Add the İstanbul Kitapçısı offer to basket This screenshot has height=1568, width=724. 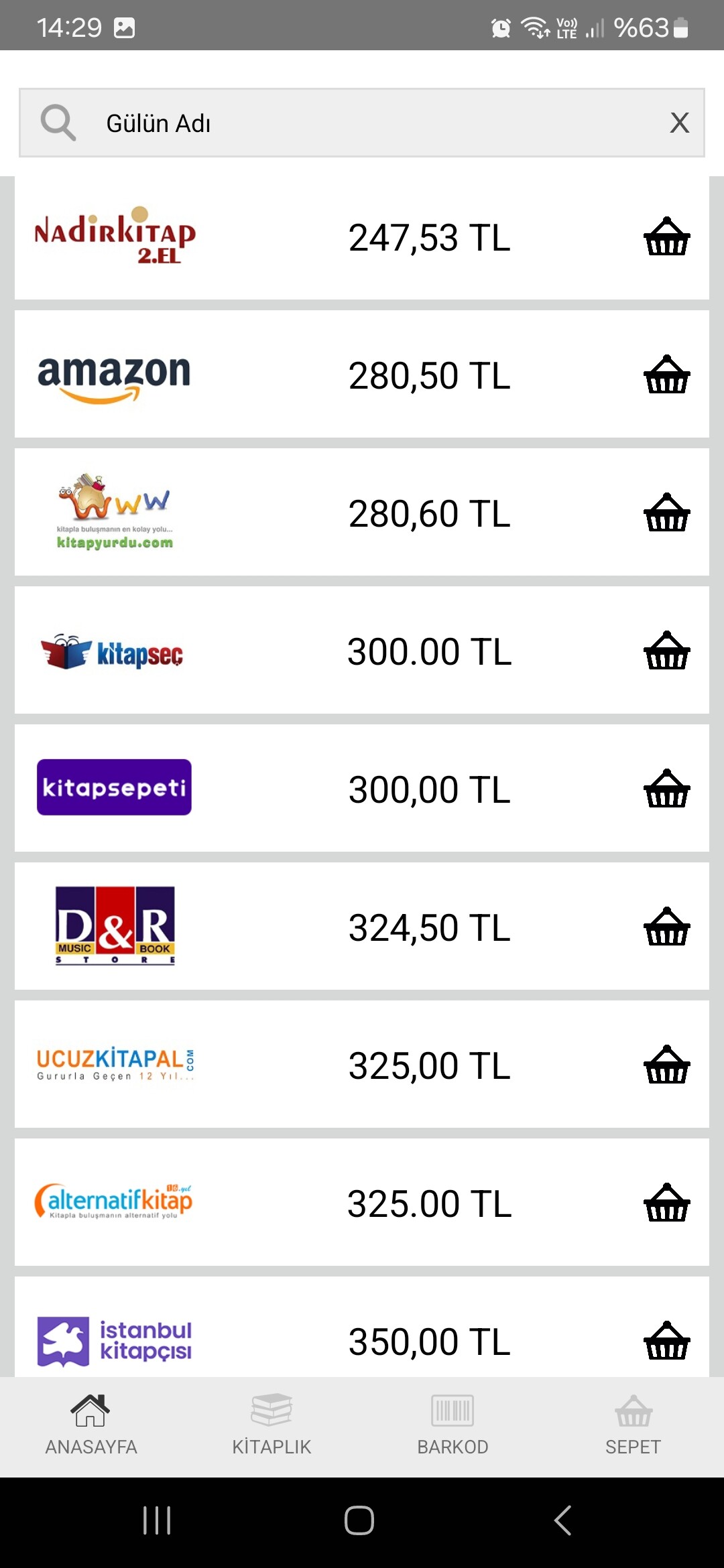point(666,1342)
